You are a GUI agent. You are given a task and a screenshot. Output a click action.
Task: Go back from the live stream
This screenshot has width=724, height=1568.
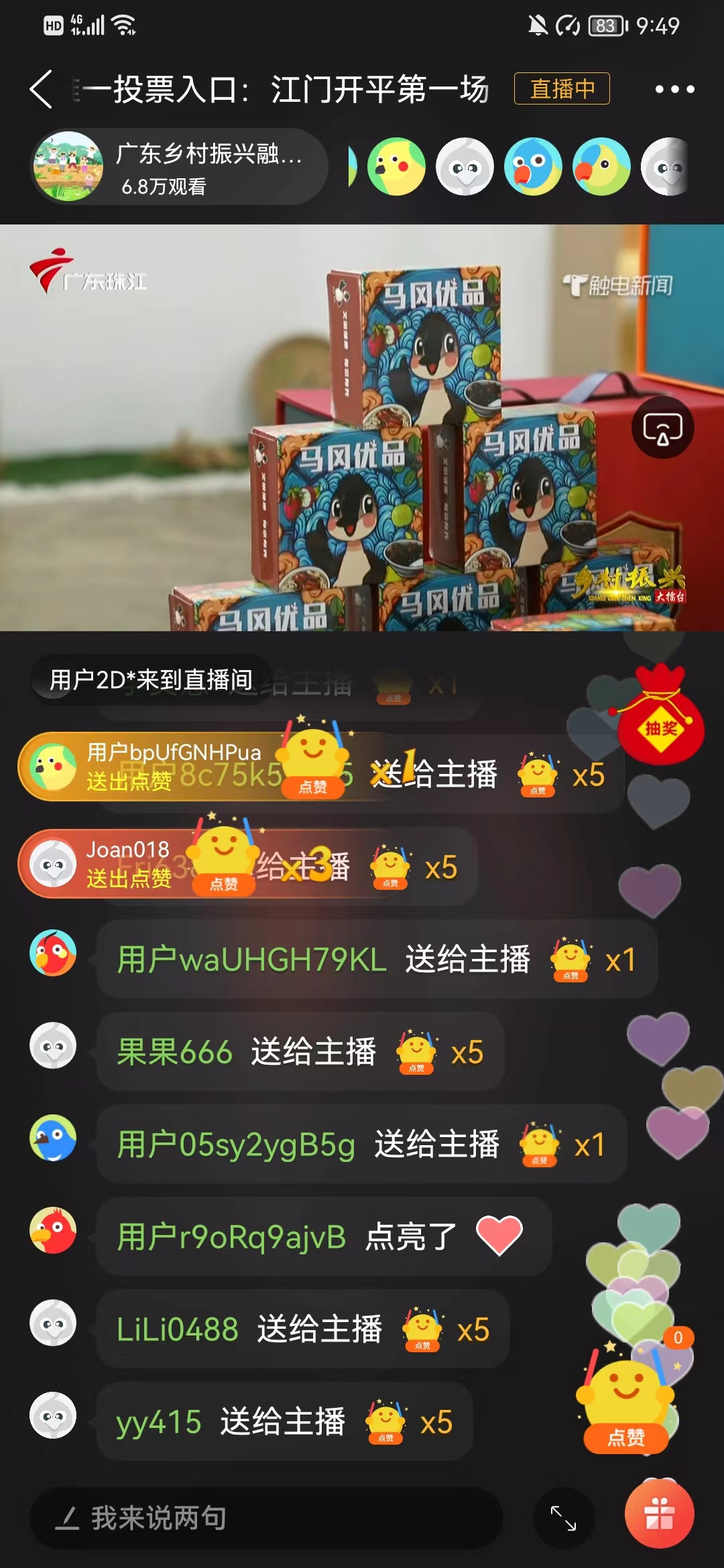pos(42,89)
